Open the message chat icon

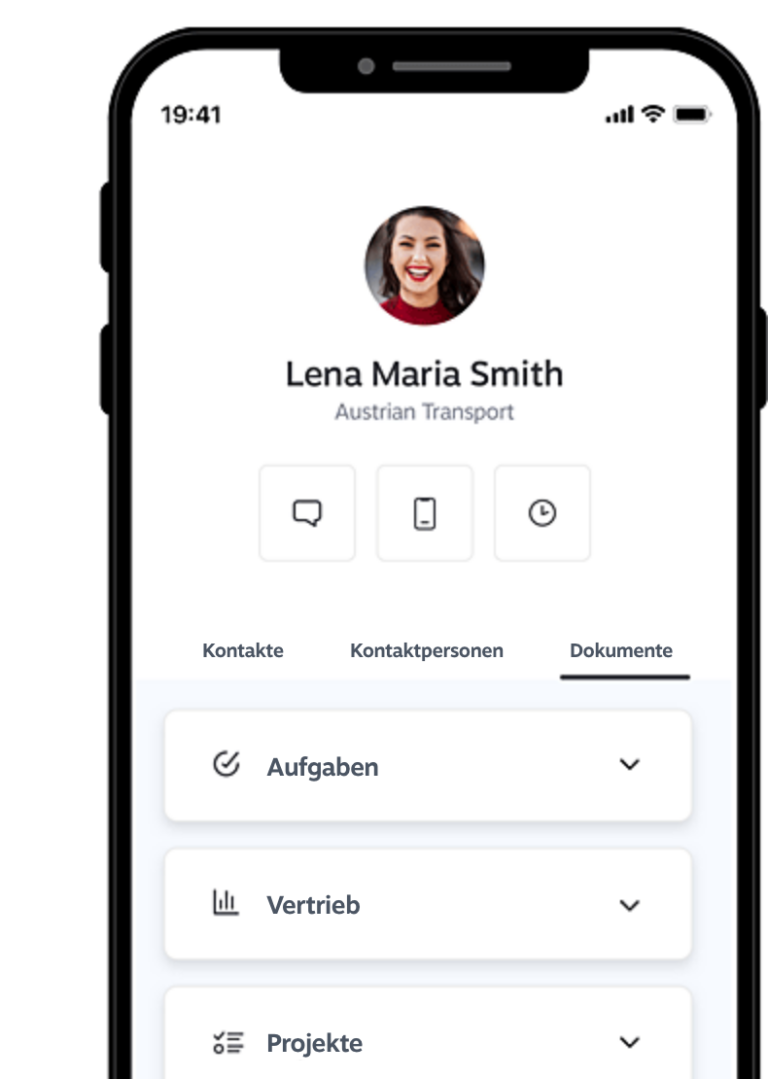[307, 513]
